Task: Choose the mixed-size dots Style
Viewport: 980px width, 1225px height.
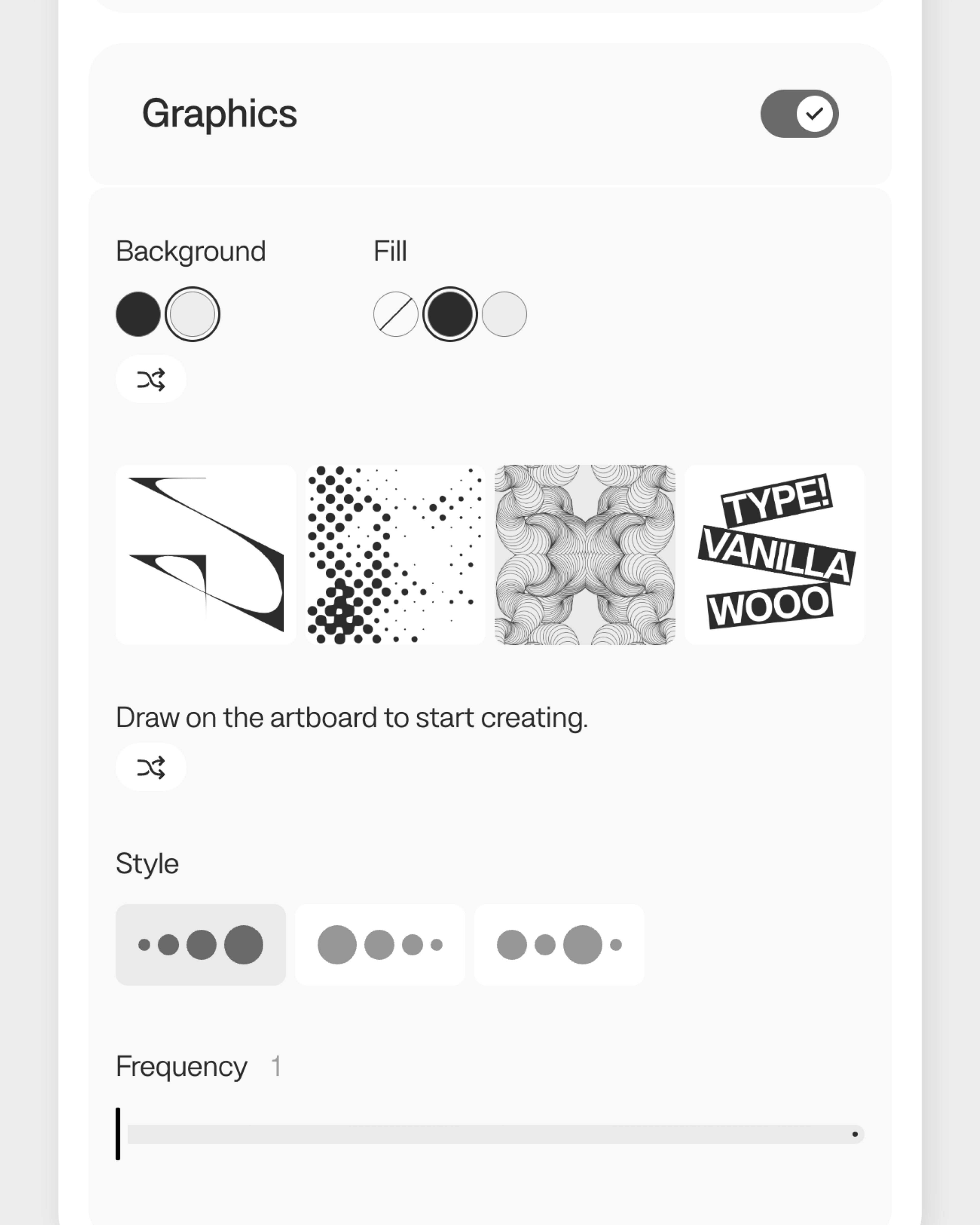Action: pos(559,944)
